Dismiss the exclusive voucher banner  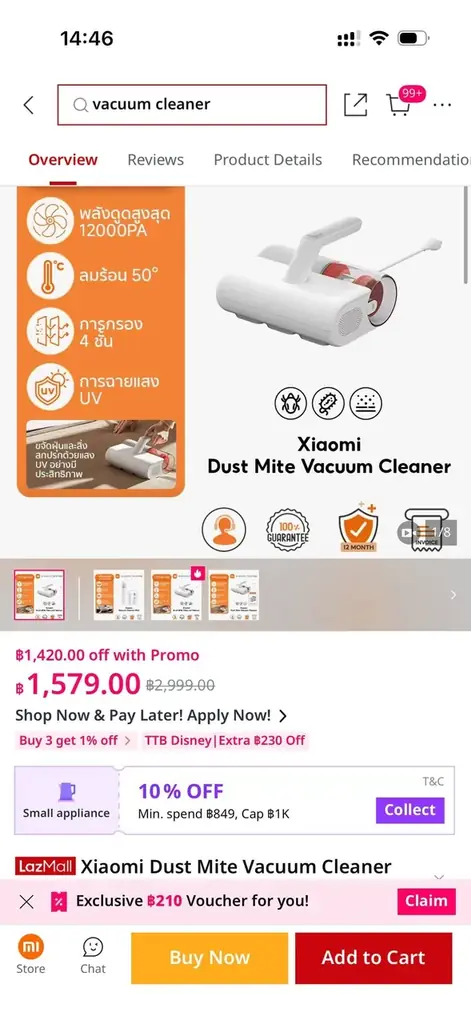point(27,902)
